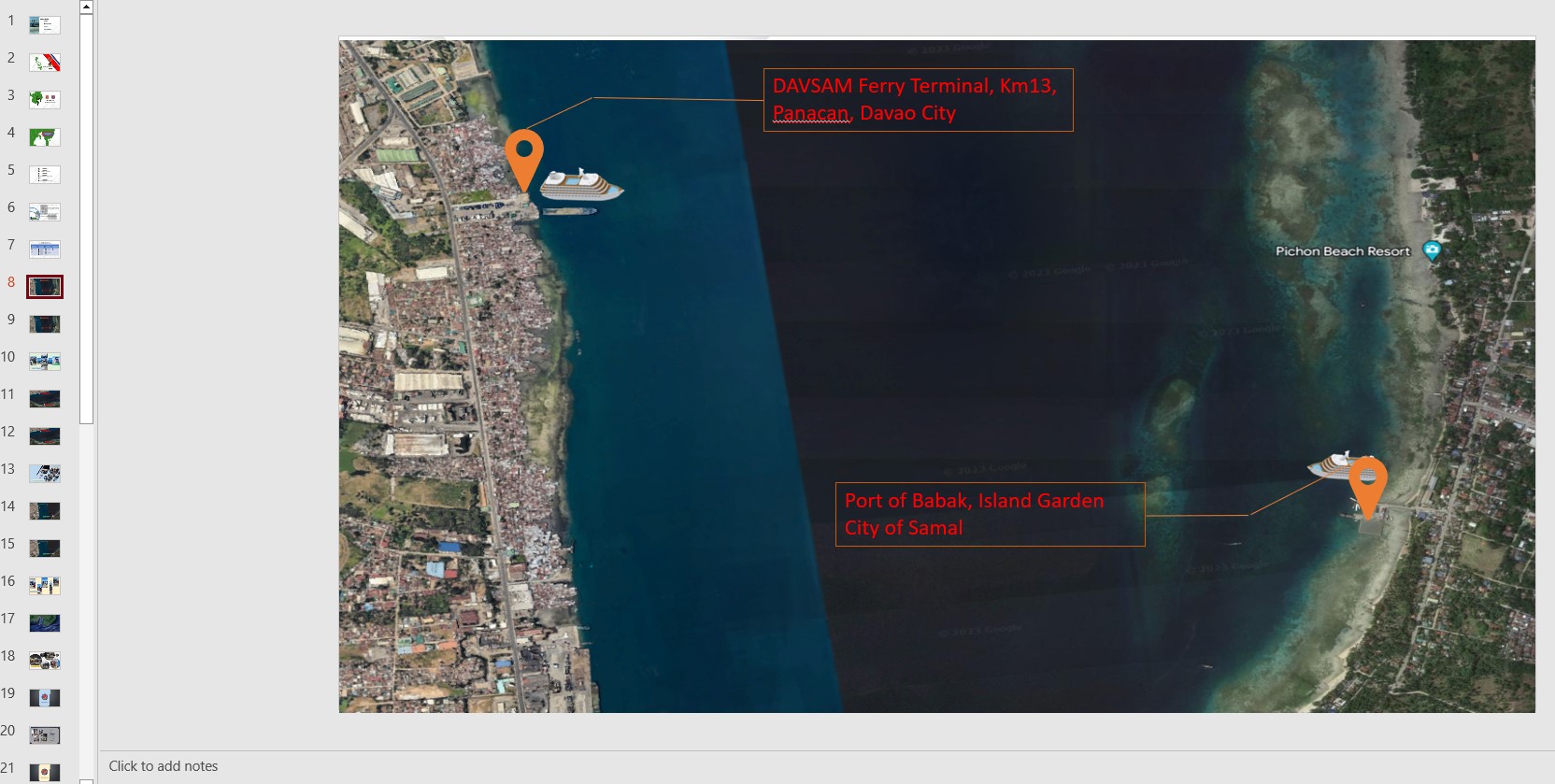The image size is (1555, 784).
Task: Select slide 20 thumbnail
Action: pyautogui.click(x=44, y=735)
